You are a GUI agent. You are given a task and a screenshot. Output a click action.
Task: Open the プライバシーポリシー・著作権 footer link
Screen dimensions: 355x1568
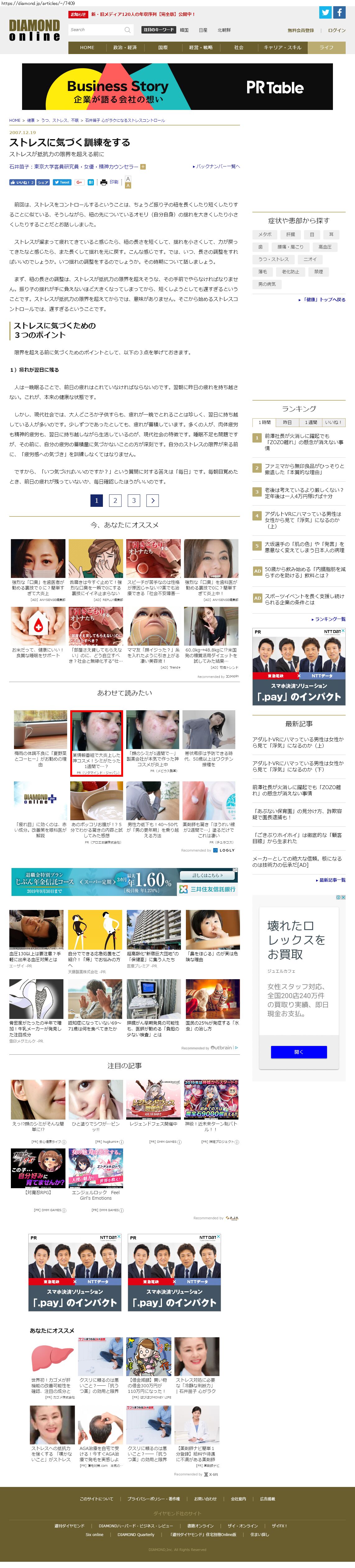pos(154,1499)
